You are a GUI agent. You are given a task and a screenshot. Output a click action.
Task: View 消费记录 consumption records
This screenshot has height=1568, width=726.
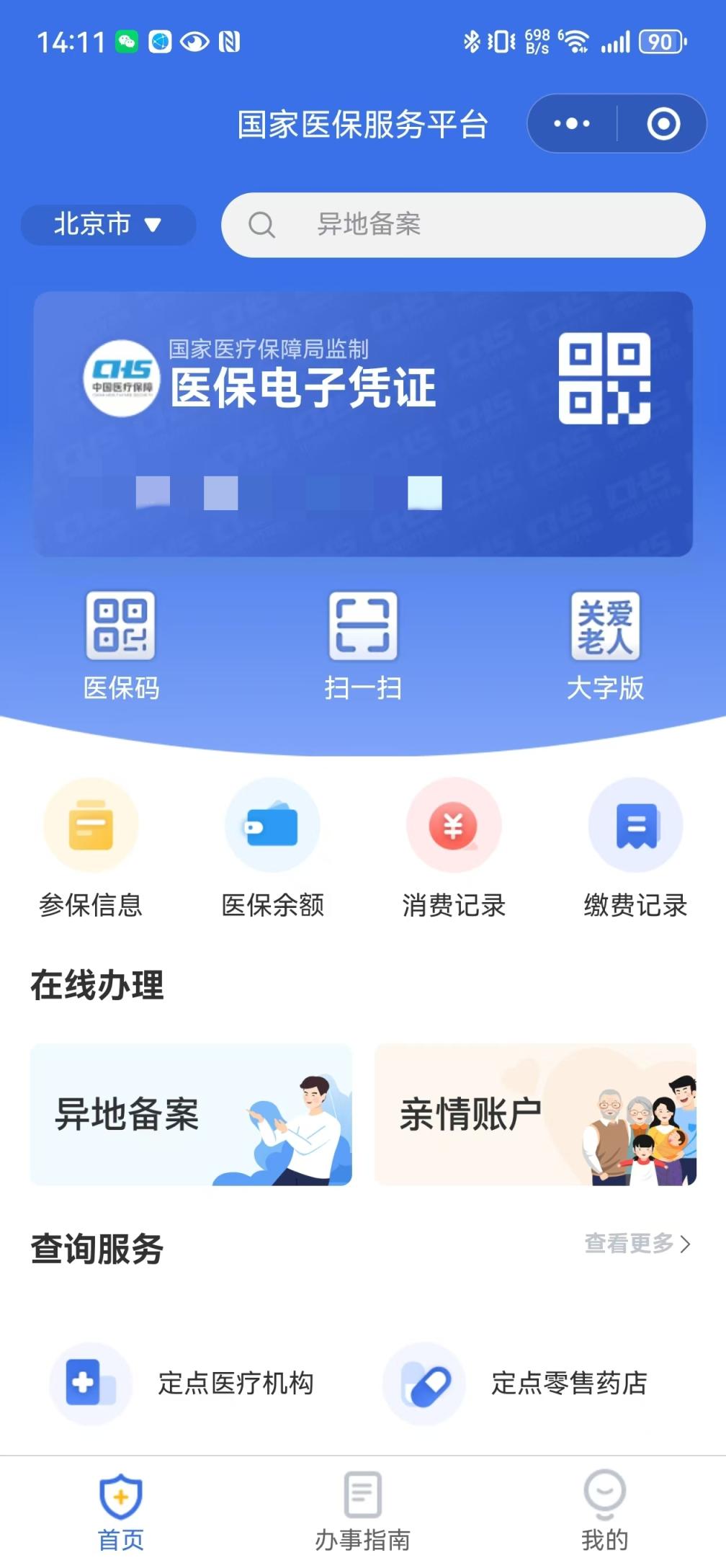(454, 847)
